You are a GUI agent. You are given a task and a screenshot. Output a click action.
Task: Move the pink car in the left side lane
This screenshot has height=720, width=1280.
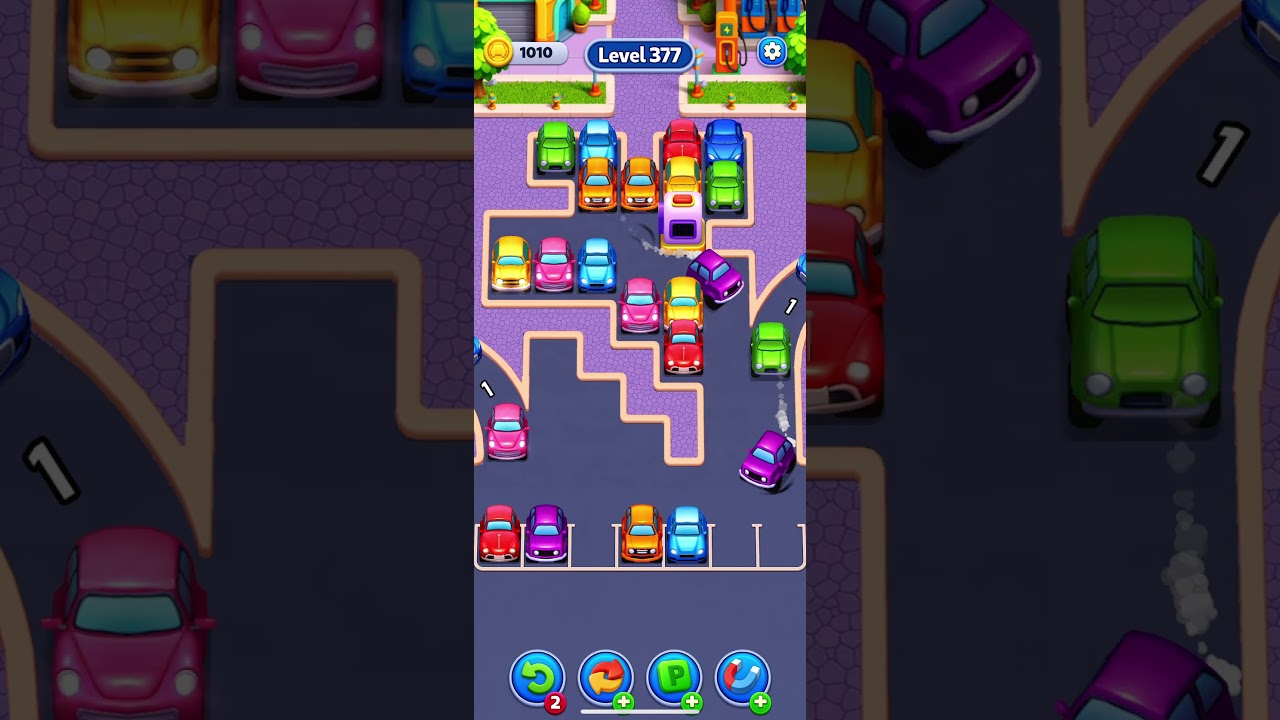pyautogui.click(x=507, y=431)
